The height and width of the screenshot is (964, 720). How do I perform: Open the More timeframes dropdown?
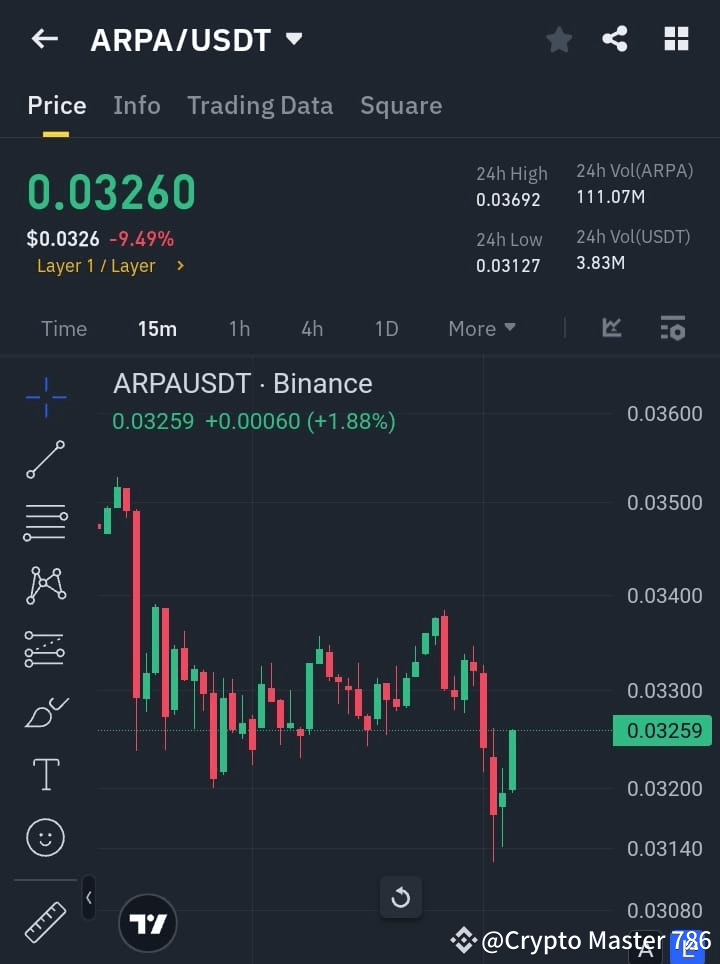481,328
